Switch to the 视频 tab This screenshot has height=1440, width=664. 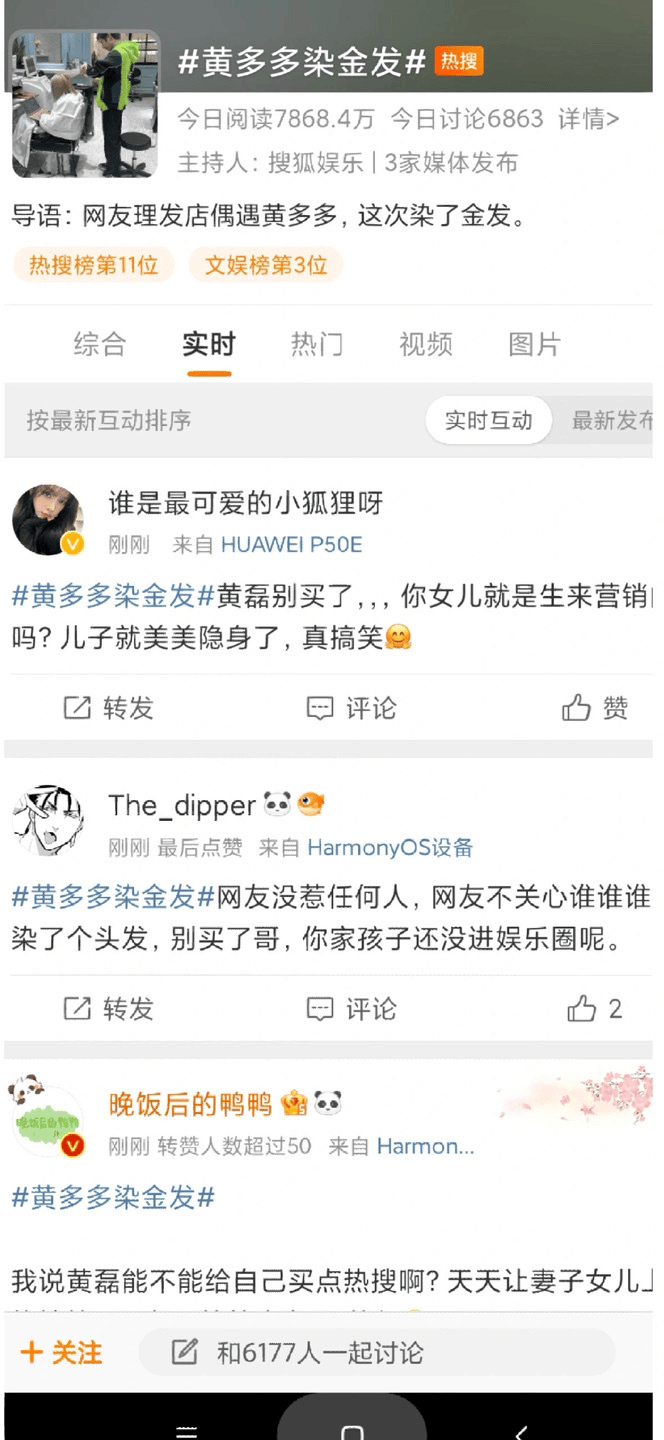click(425, 344)
